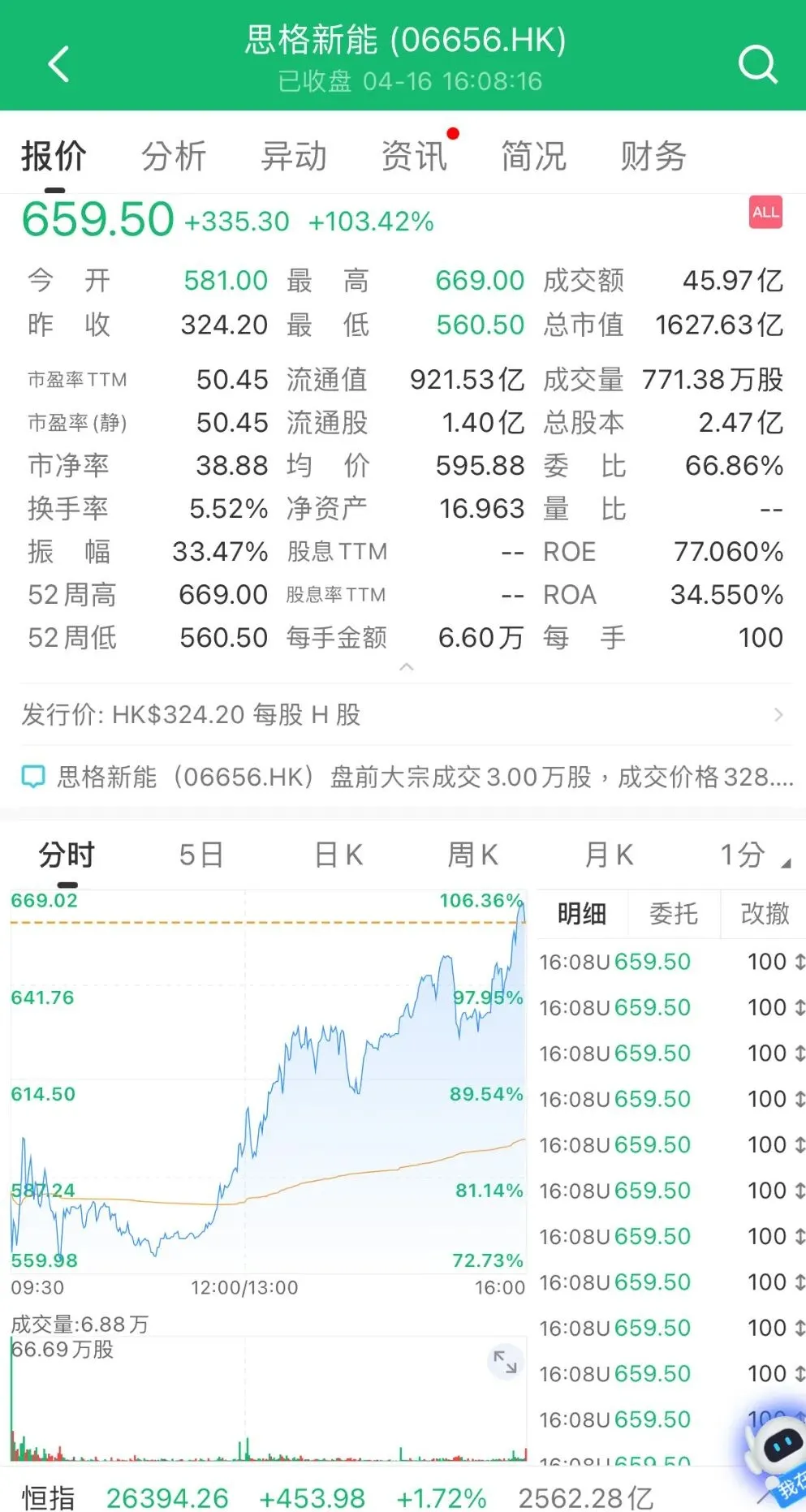This screenshot has width=806, height=1512.
Task: Tap the 资讯 tab with the red notification dot
Action: click(414, 155)
